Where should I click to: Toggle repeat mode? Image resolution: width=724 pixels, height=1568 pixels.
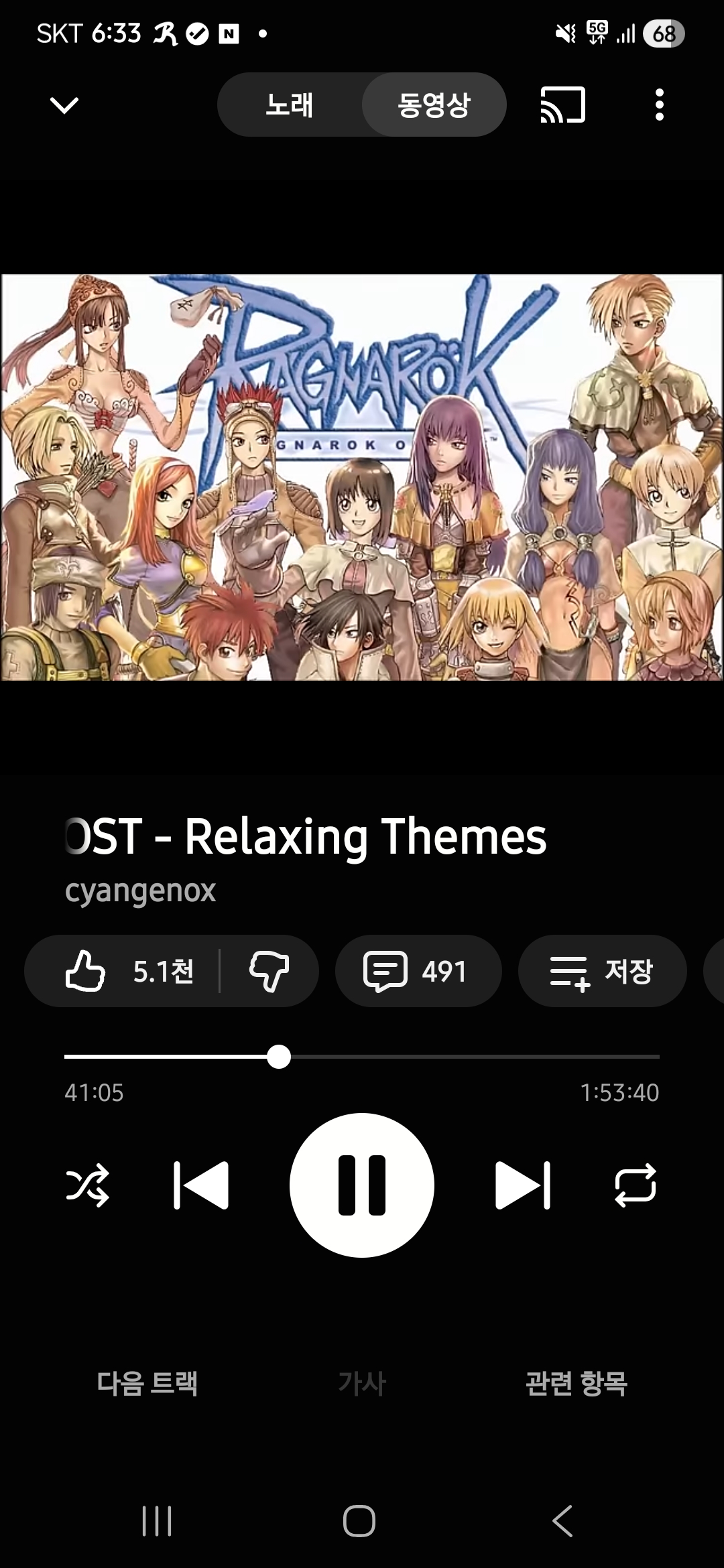(636, 1185)
